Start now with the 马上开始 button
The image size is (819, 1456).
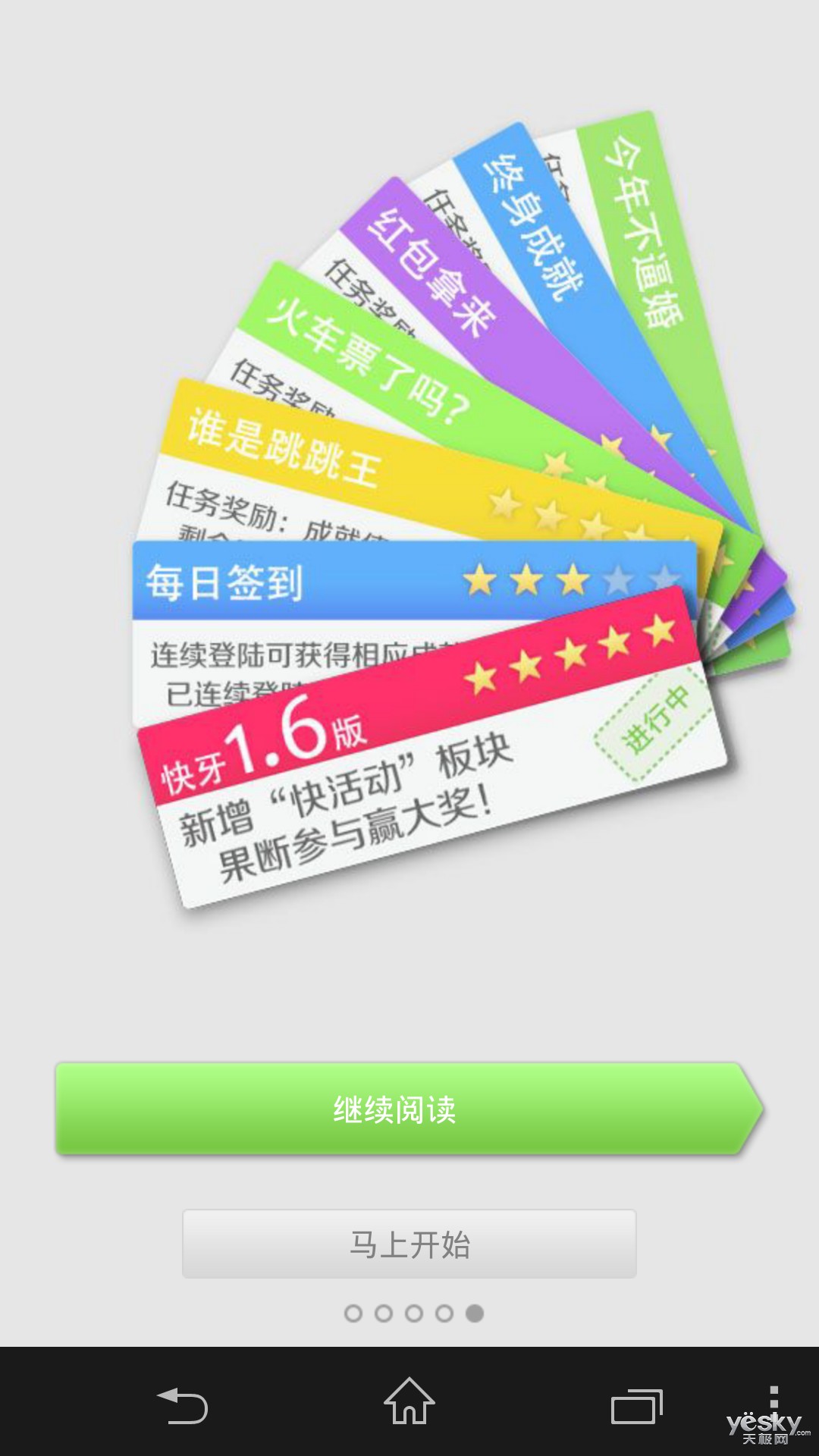click(409, 1244)
